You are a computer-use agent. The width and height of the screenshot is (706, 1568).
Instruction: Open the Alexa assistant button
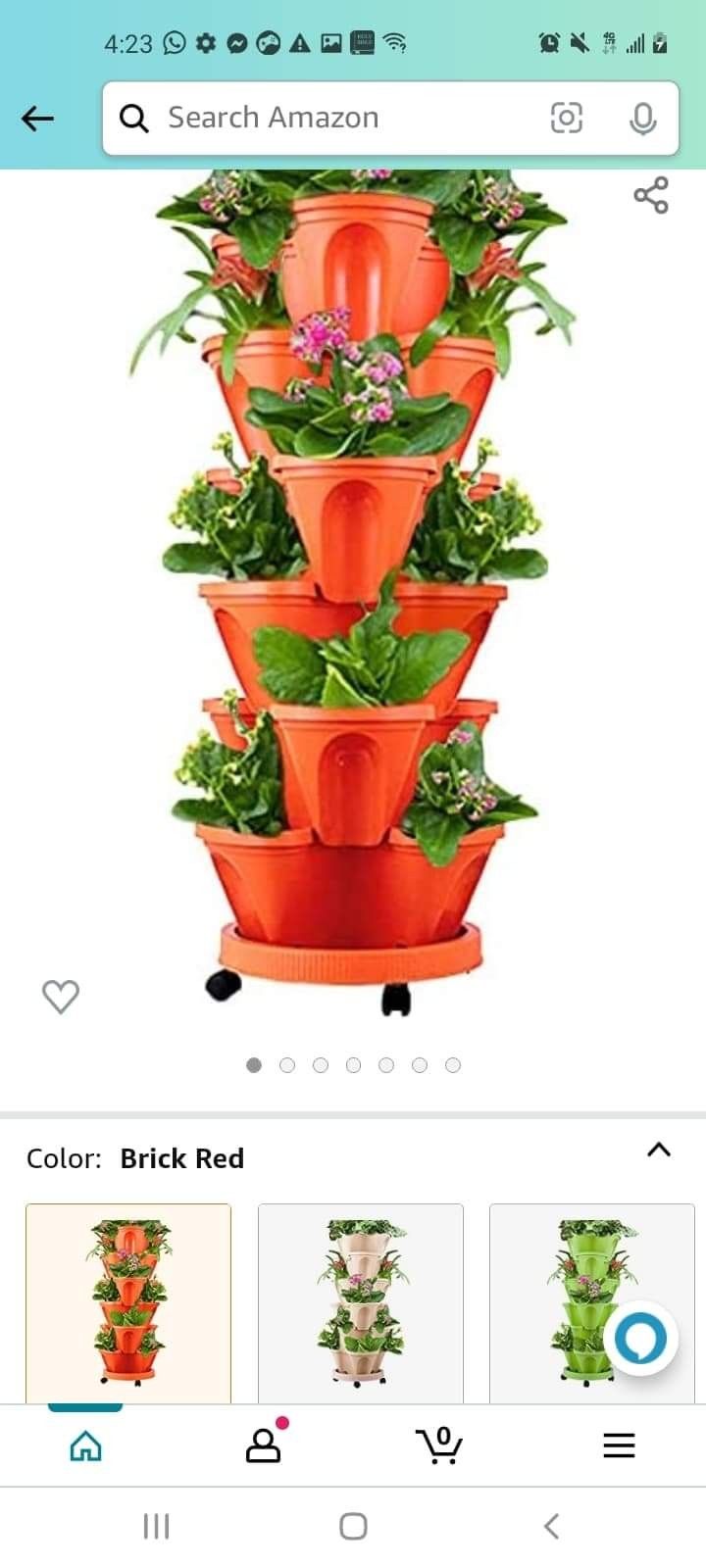click(x=640, y=1338)
